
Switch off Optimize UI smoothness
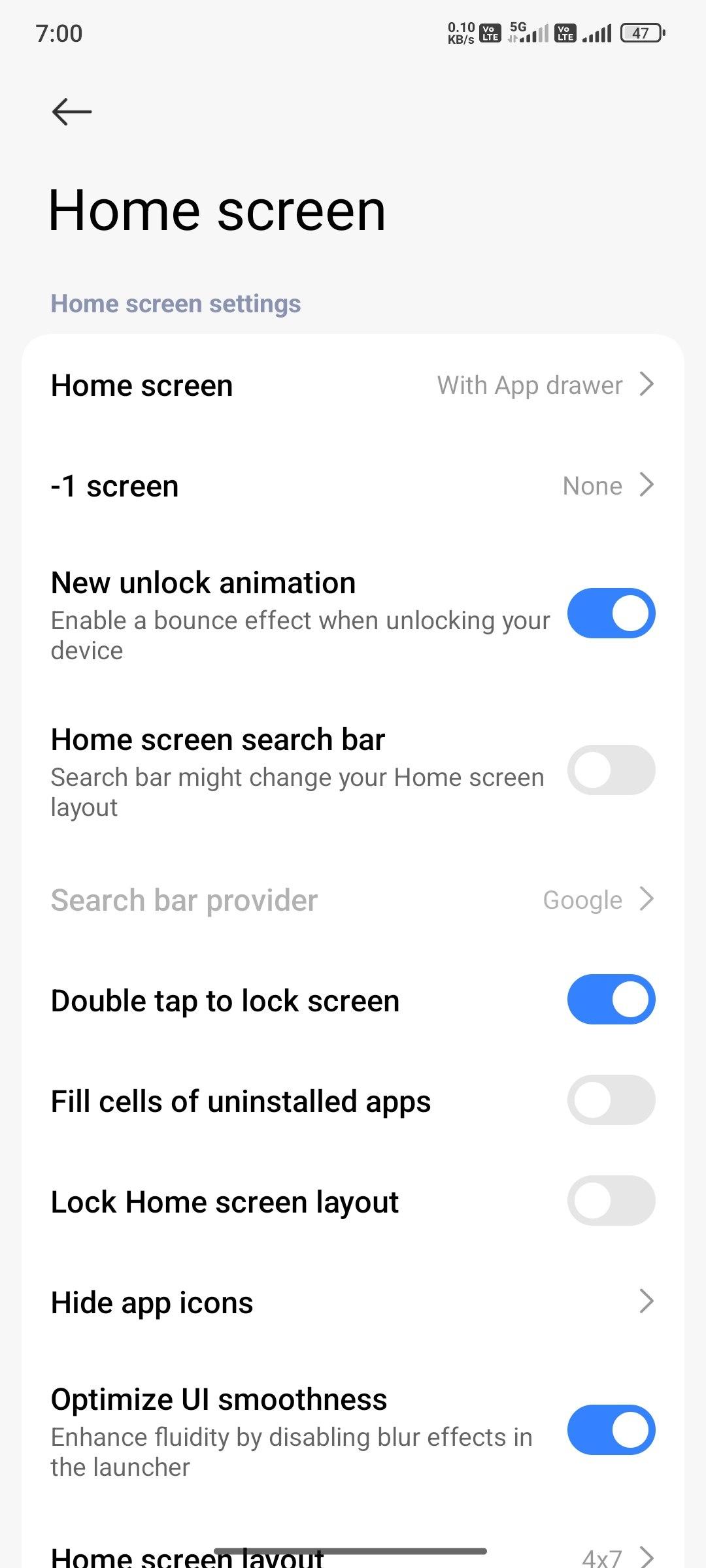(611, 1429)
